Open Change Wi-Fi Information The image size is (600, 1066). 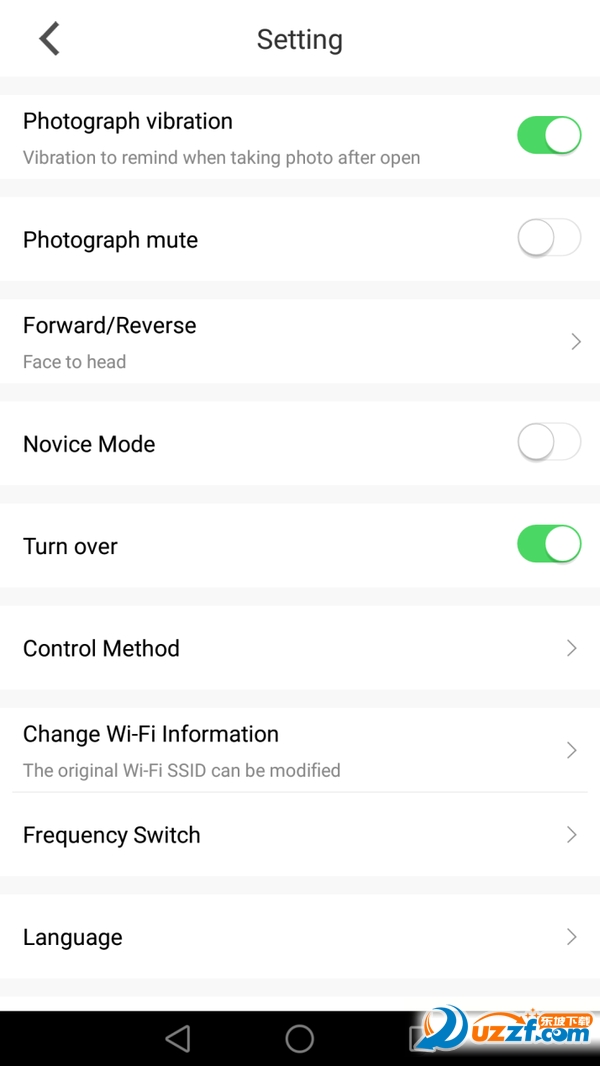coord(300,750)
